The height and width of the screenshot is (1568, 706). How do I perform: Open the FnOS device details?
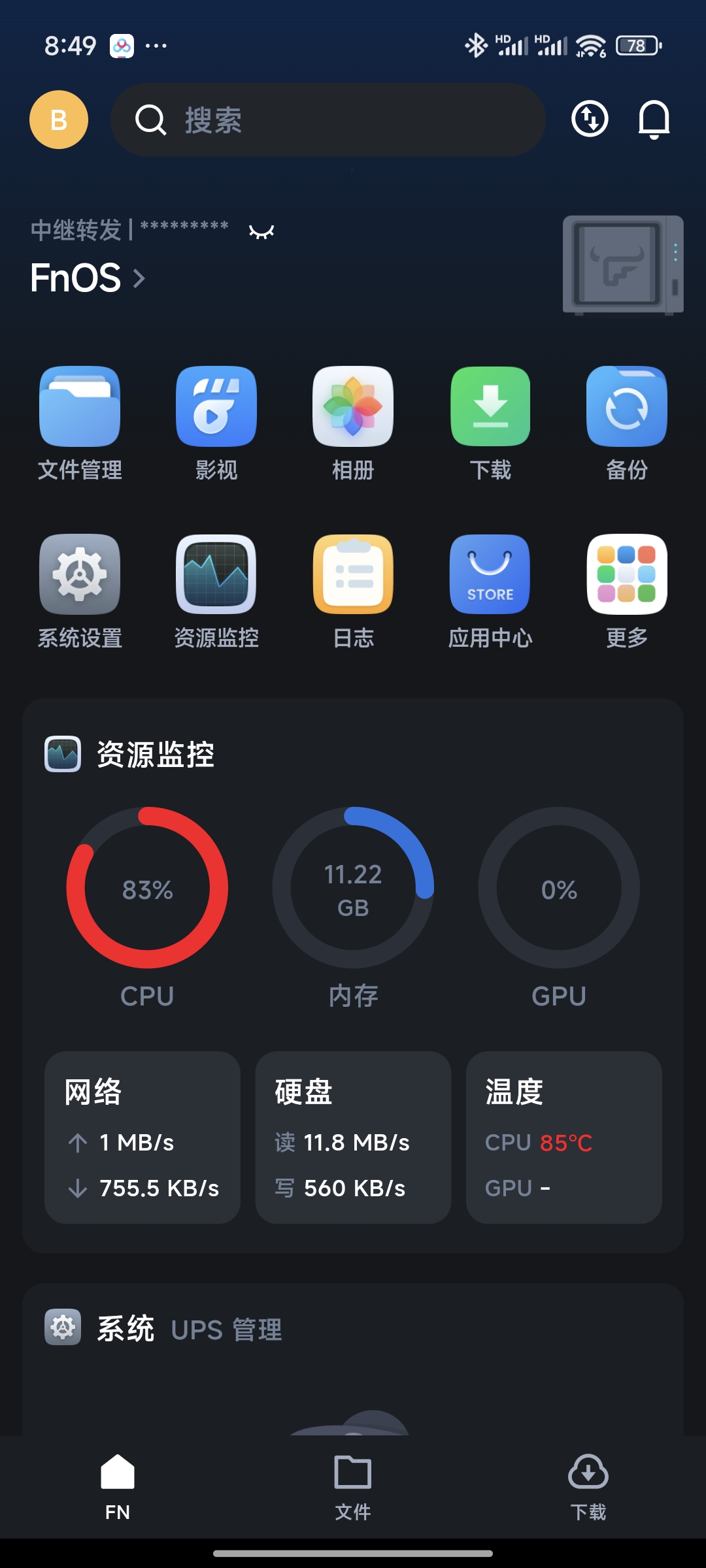(x=88, y=278)
